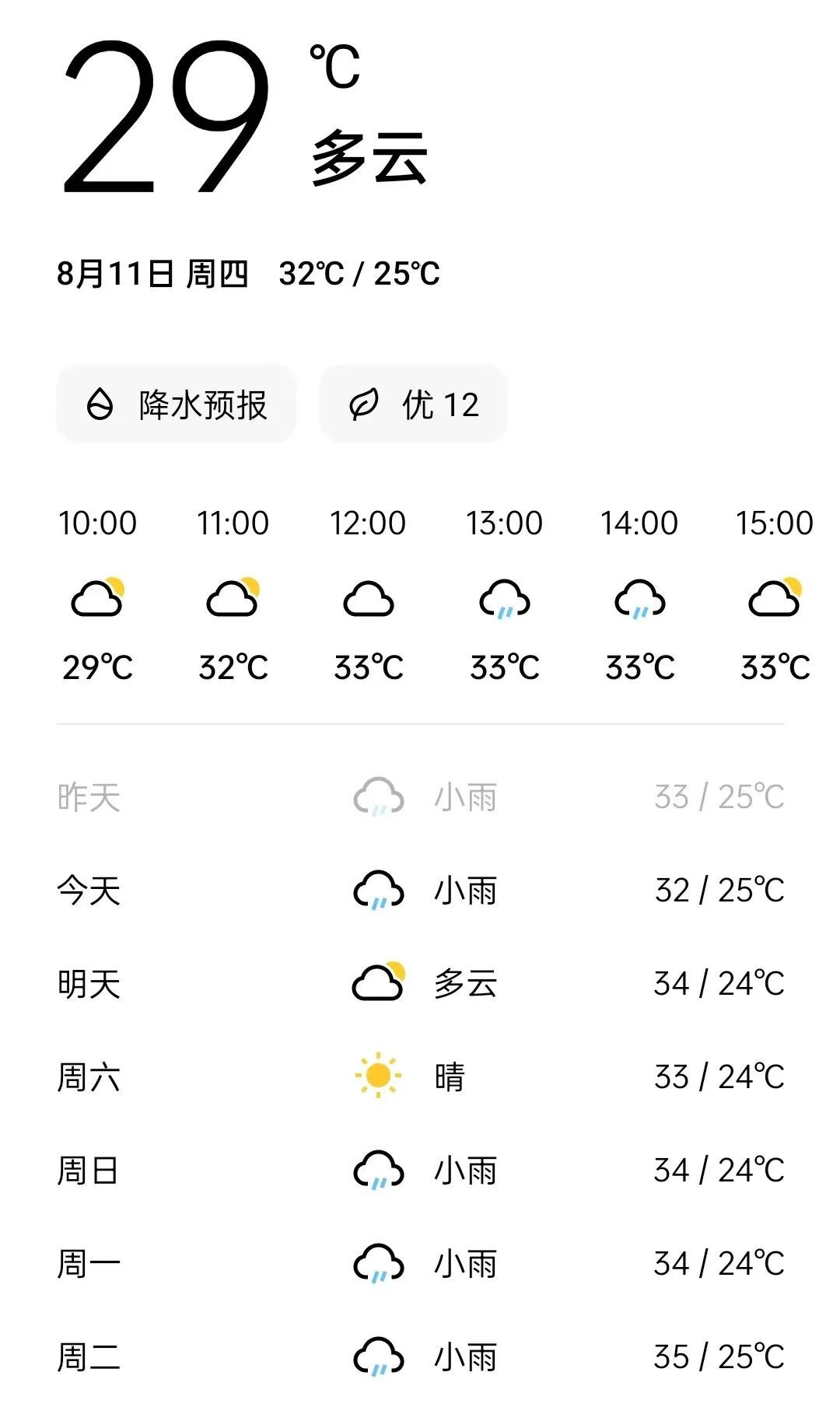Open the 降水预报 precipitation forecast chip
This screenshot has height=1407, width=840.
tap(176, 404)
